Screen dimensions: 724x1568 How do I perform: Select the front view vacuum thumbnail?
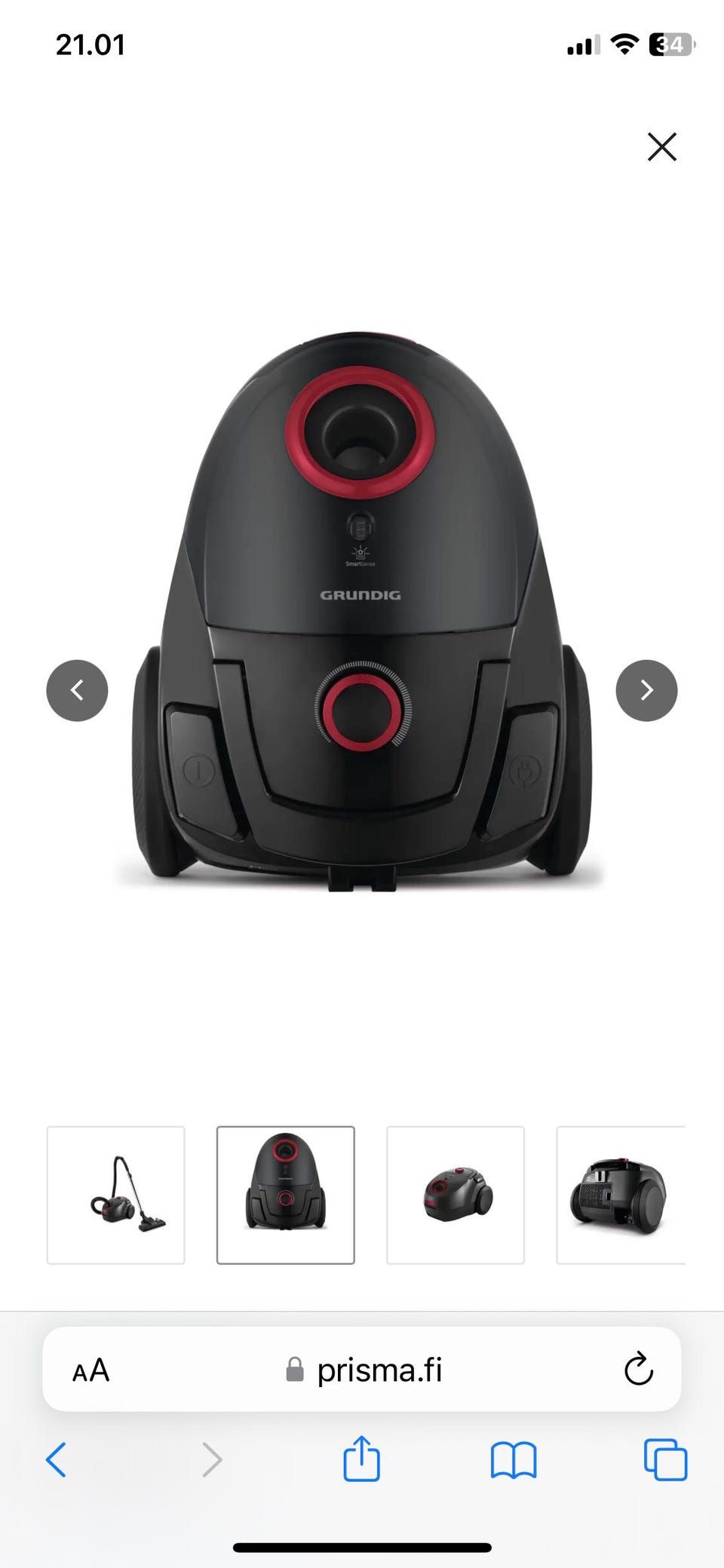coord(285,1195)
